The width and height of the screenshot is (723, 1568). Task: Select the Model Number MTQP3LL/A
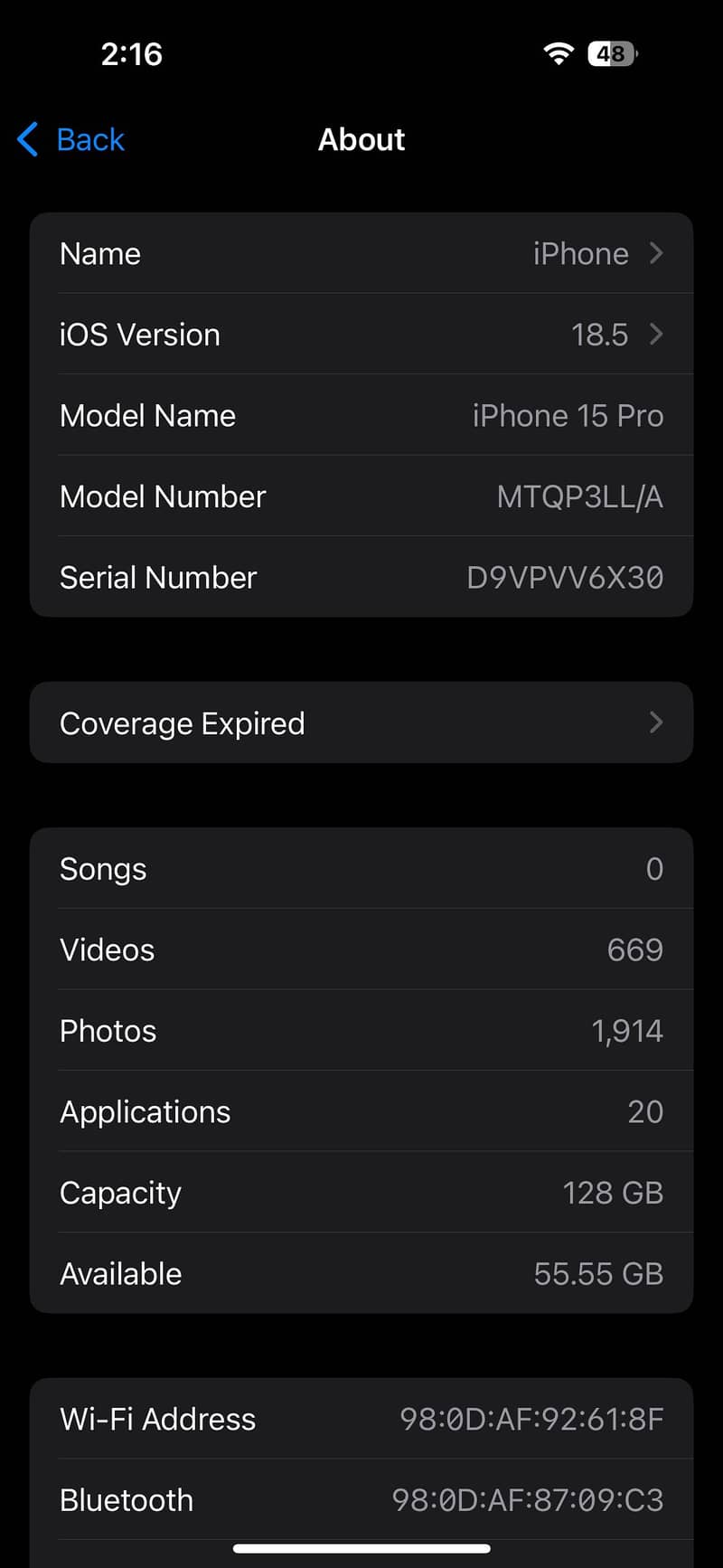click(361, 496)
